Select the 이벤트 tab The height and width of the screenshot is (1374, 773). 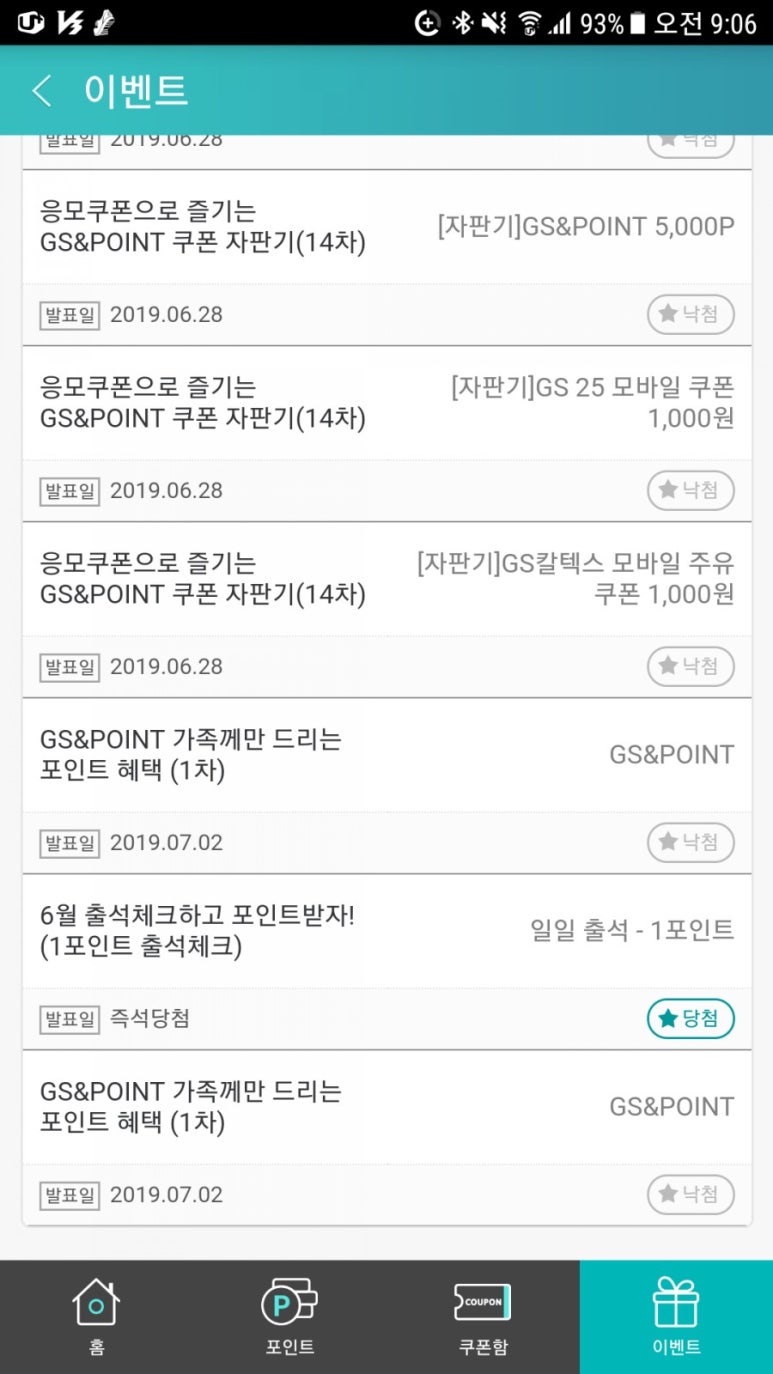click(676, 1316)
